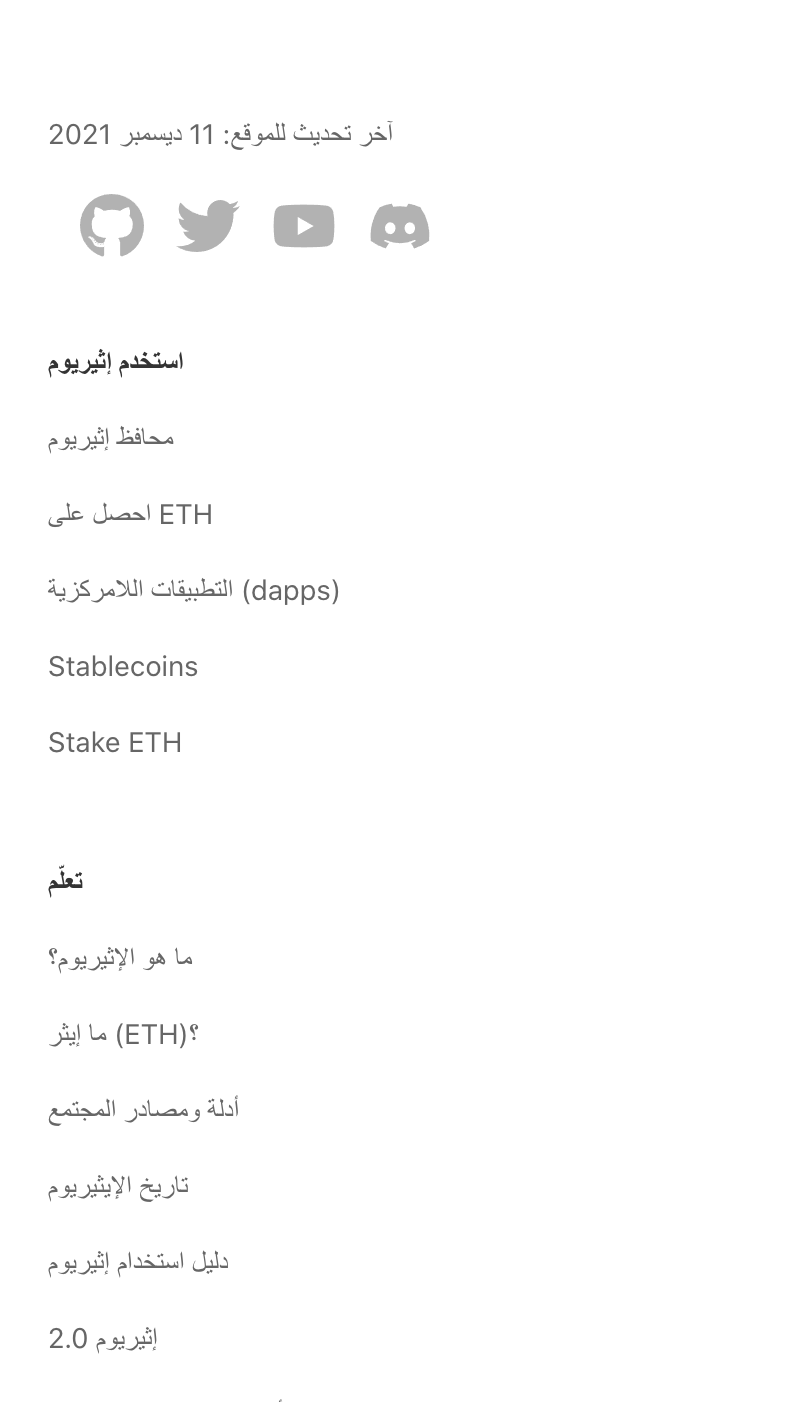
Task: Open the إثيريوم 2.0 link
Action: click(x=104, y=1338)
